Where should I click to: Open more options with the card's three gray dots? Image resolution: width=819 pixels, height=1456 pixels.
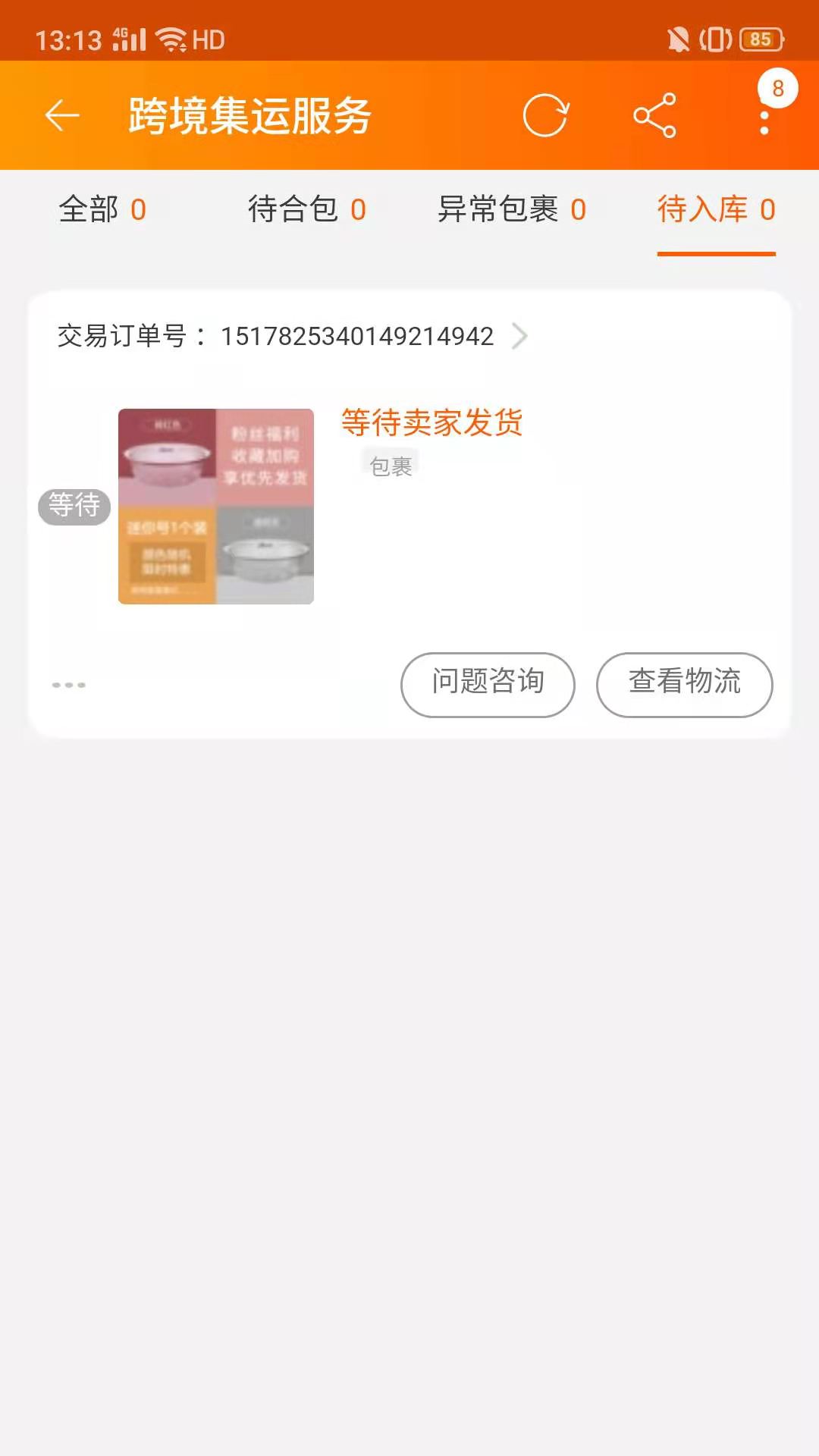(69, 685)
